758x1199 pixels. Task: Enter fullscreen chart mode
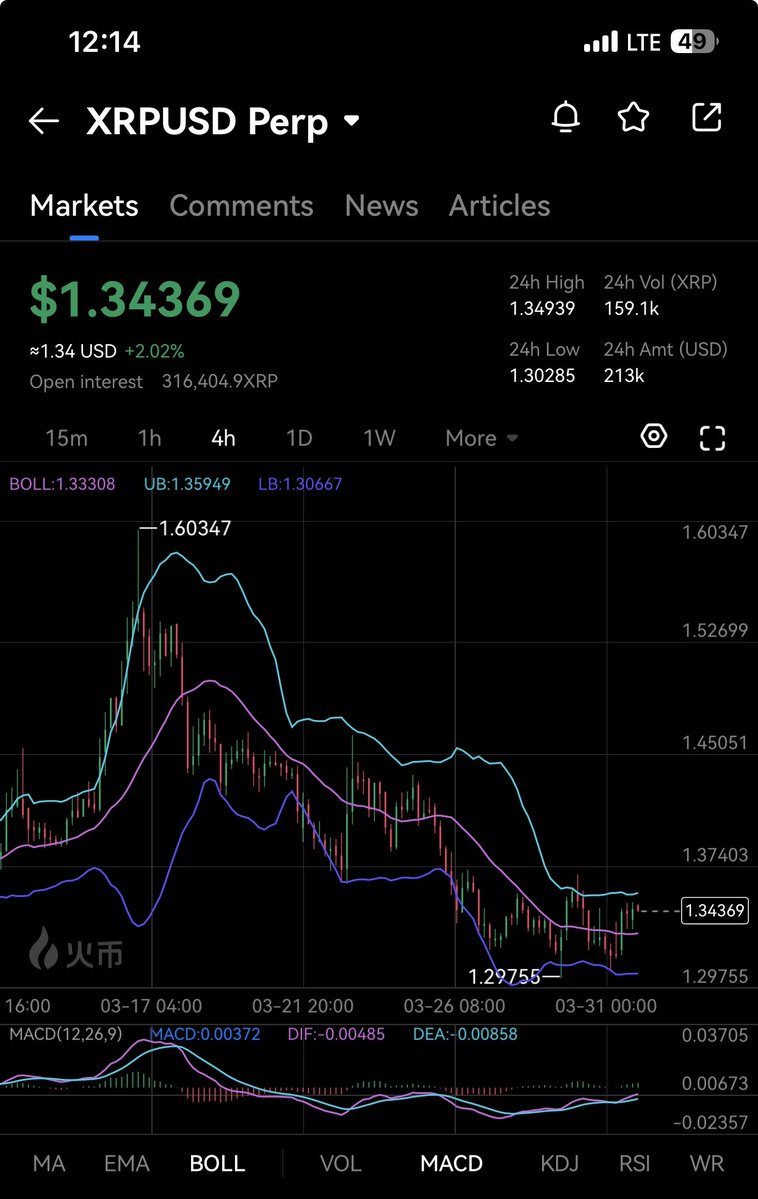712,437
